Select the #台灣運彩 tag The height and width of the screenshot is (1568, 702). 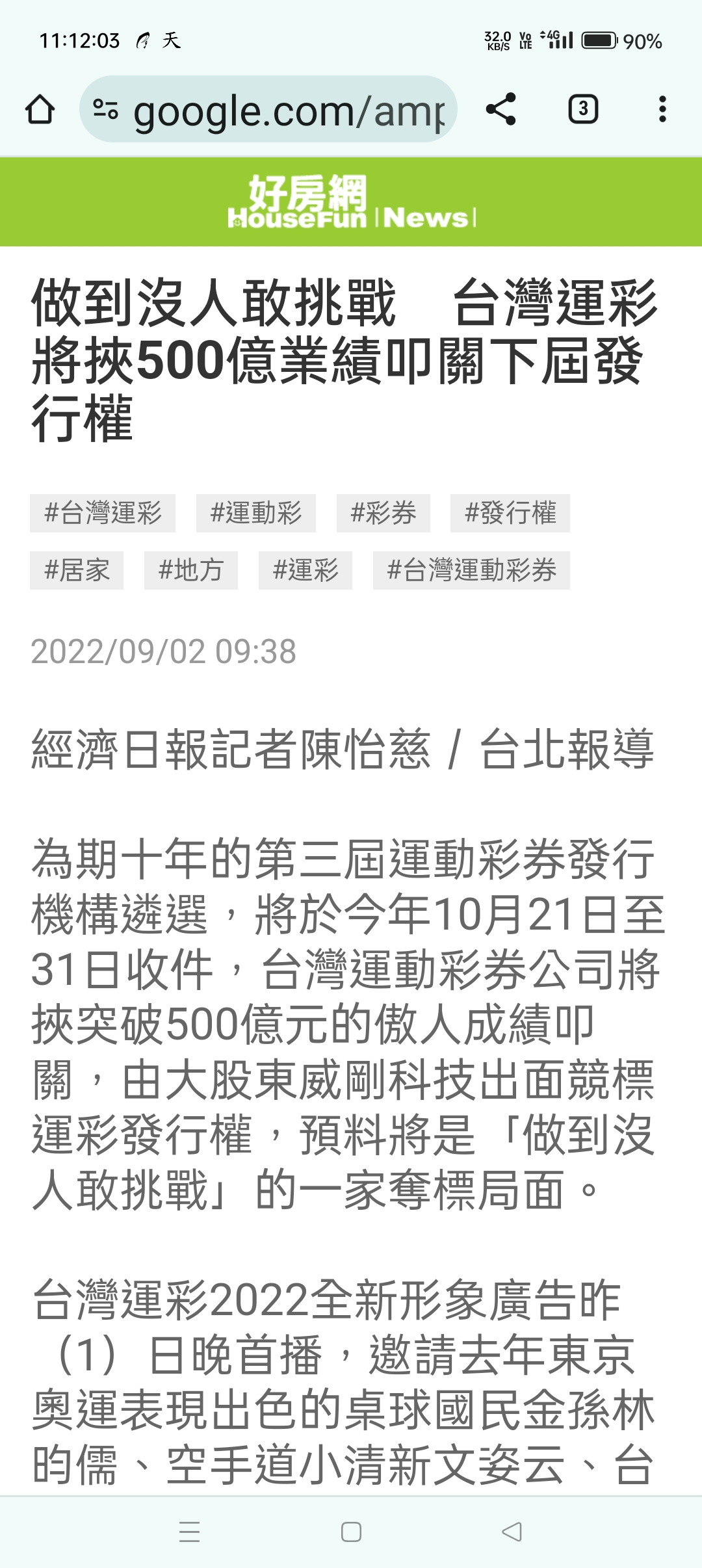(x=103, y=513)
